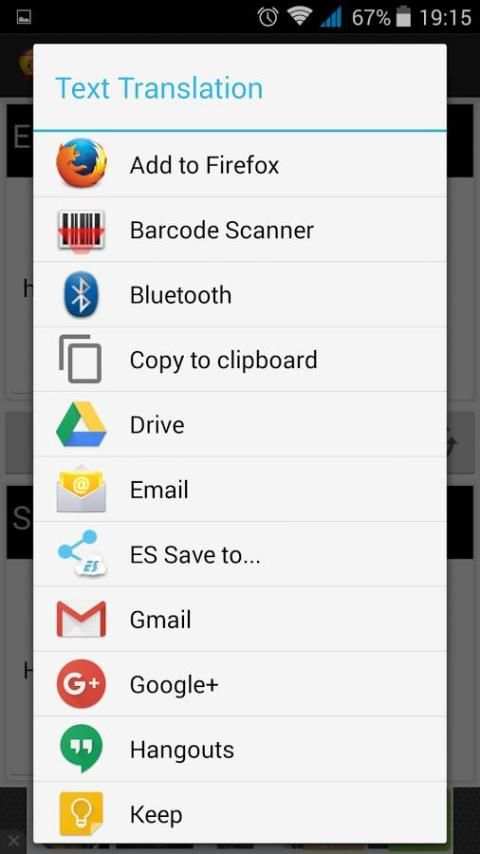Share via Bluetooth

[240, 295]
